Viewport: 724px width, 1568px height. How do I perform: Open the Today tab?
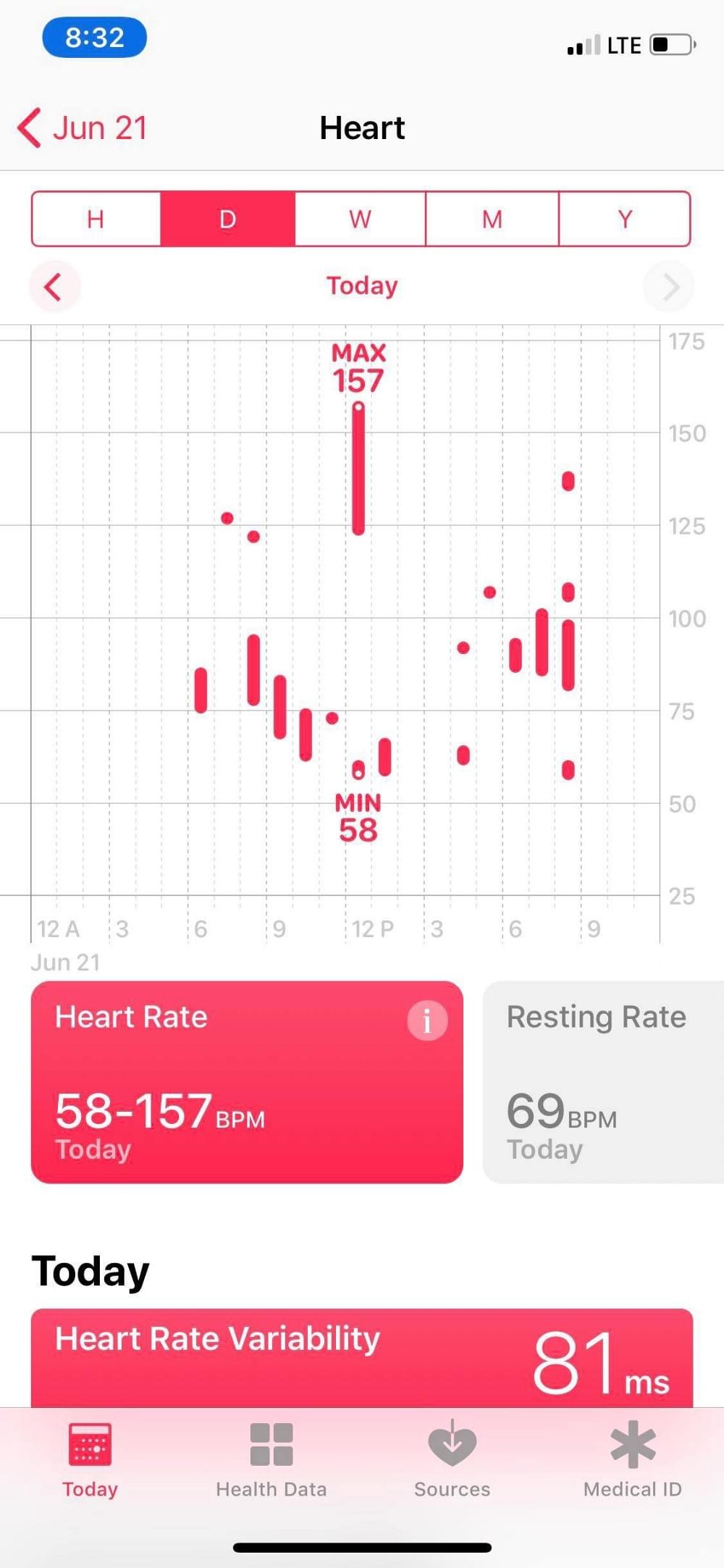pyautogui.click(x=90, y=1459)
